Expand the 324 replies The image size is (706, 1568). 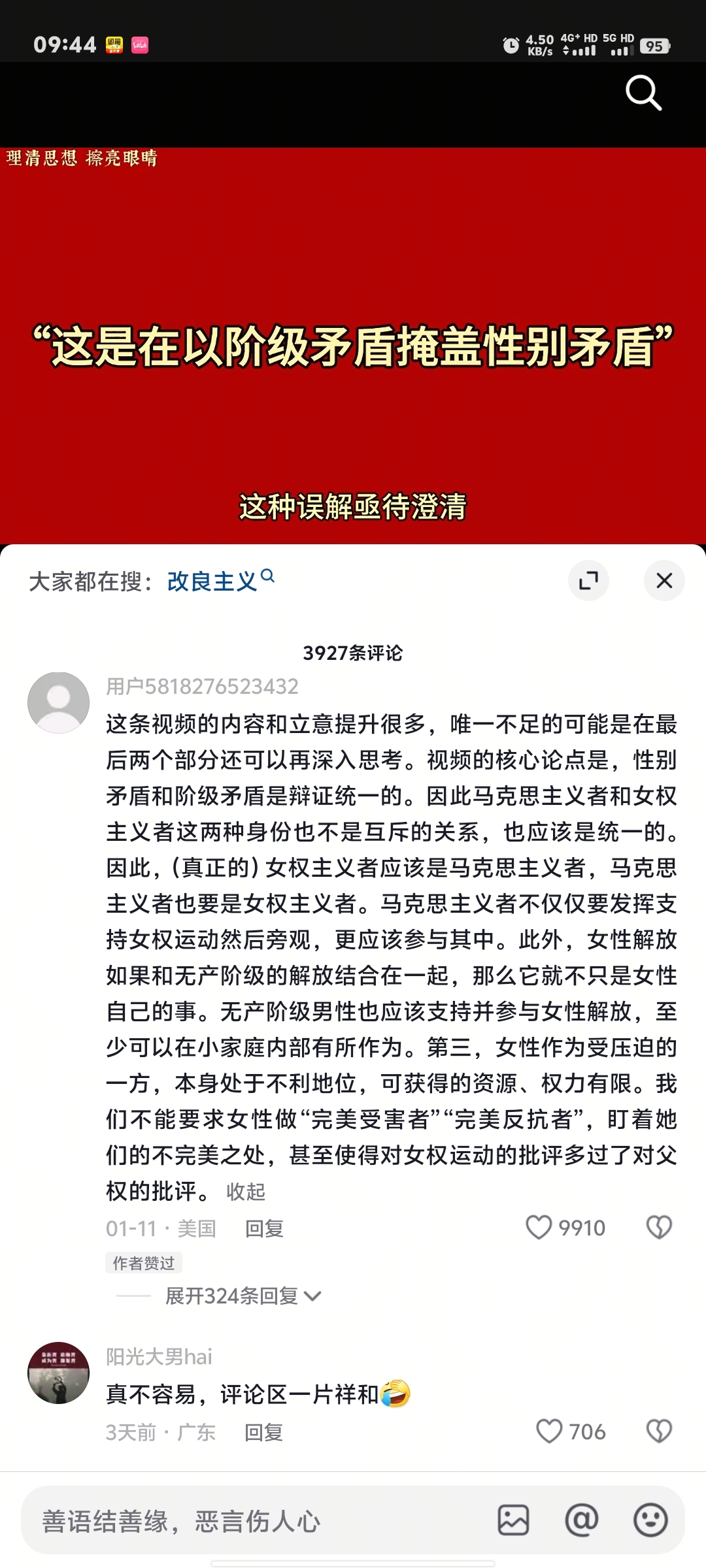point(243,1296)
